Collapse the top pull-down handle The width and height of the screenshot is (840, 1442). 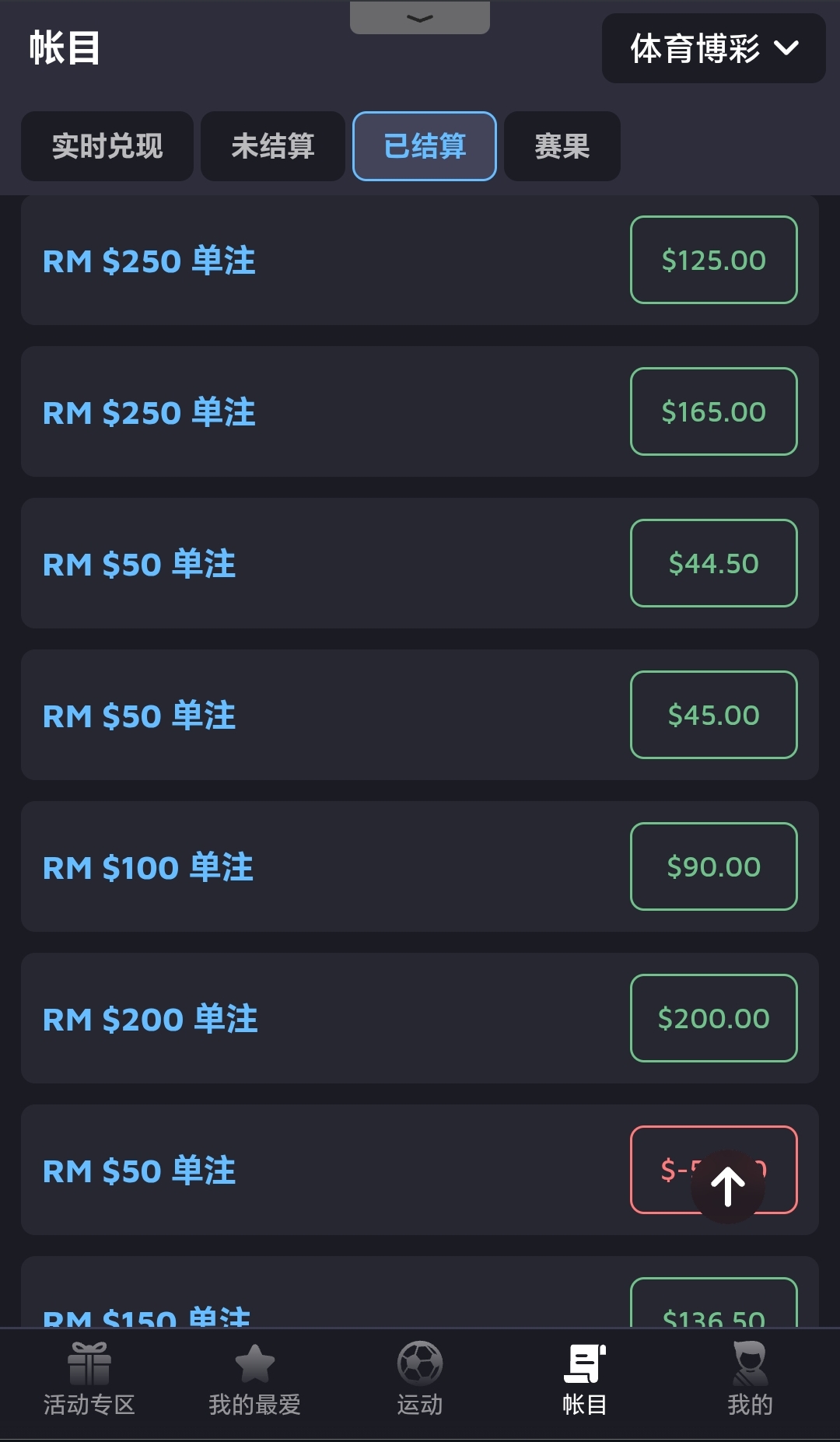coord(420,18)
